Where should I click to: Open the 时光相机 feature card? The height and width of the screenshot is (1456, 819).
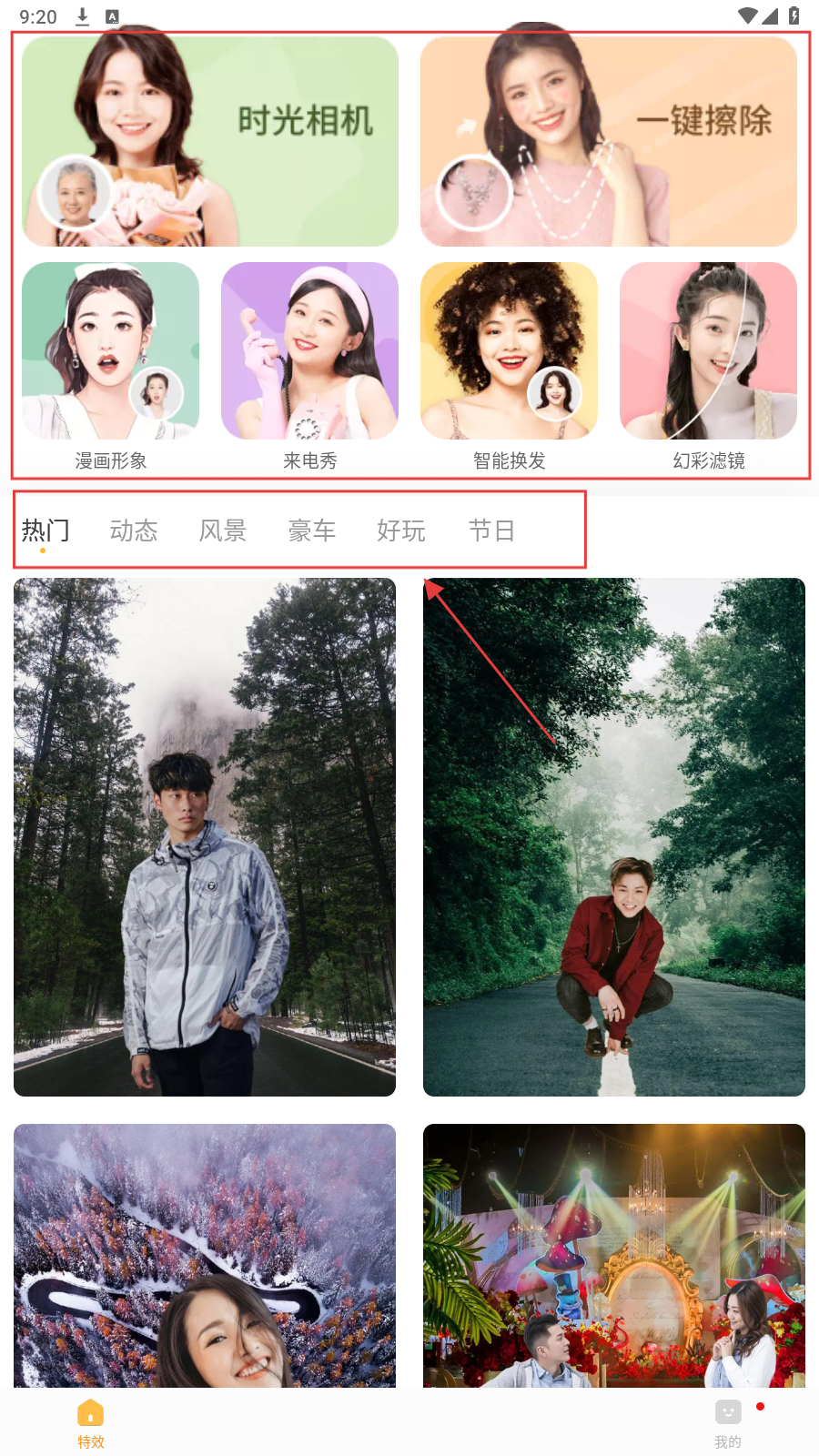pyautogui.click(x=210, y=141)
